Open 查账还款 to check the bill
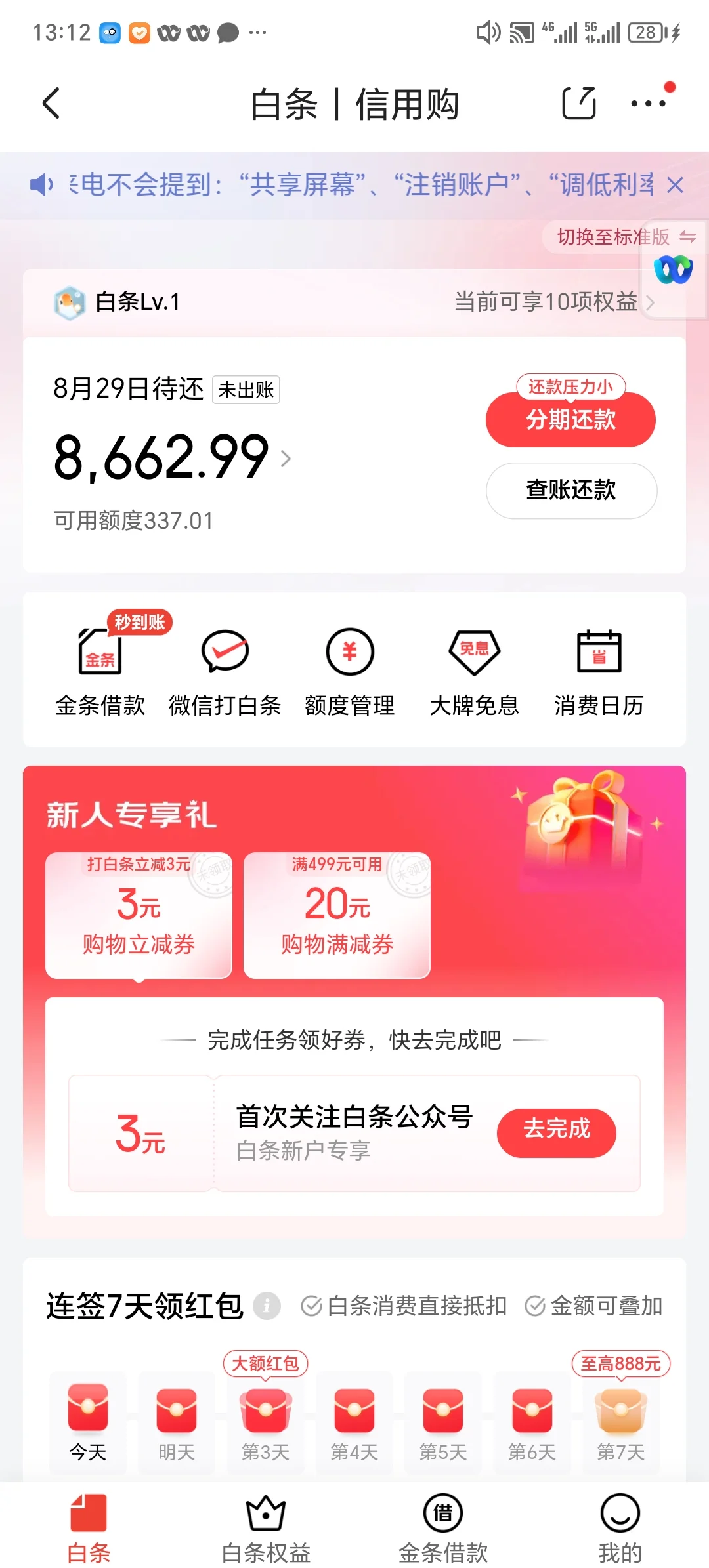The image size is (709, 1568). click(571, 490)
